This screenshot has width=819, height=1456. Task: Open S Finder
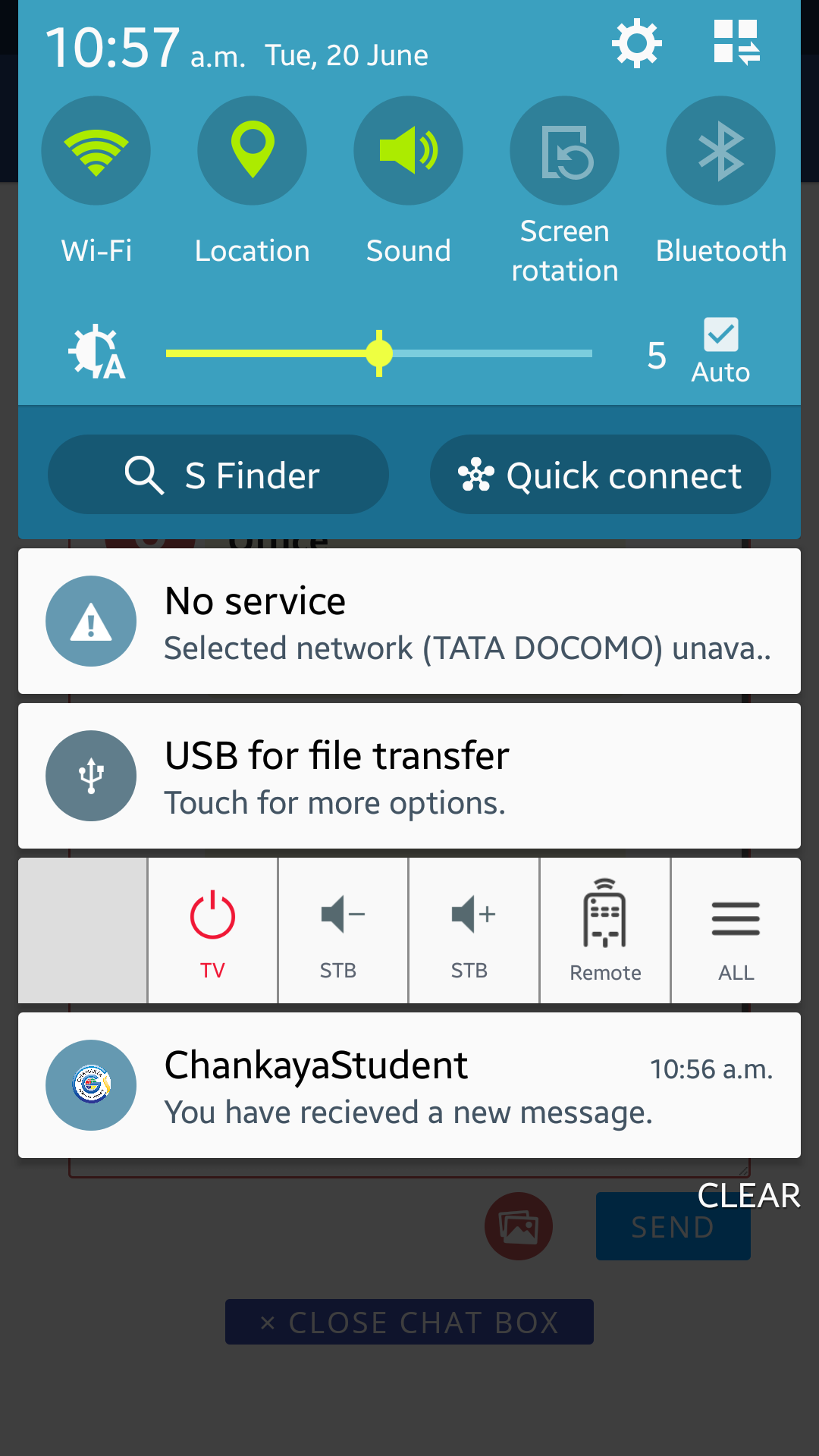(218, 475)
